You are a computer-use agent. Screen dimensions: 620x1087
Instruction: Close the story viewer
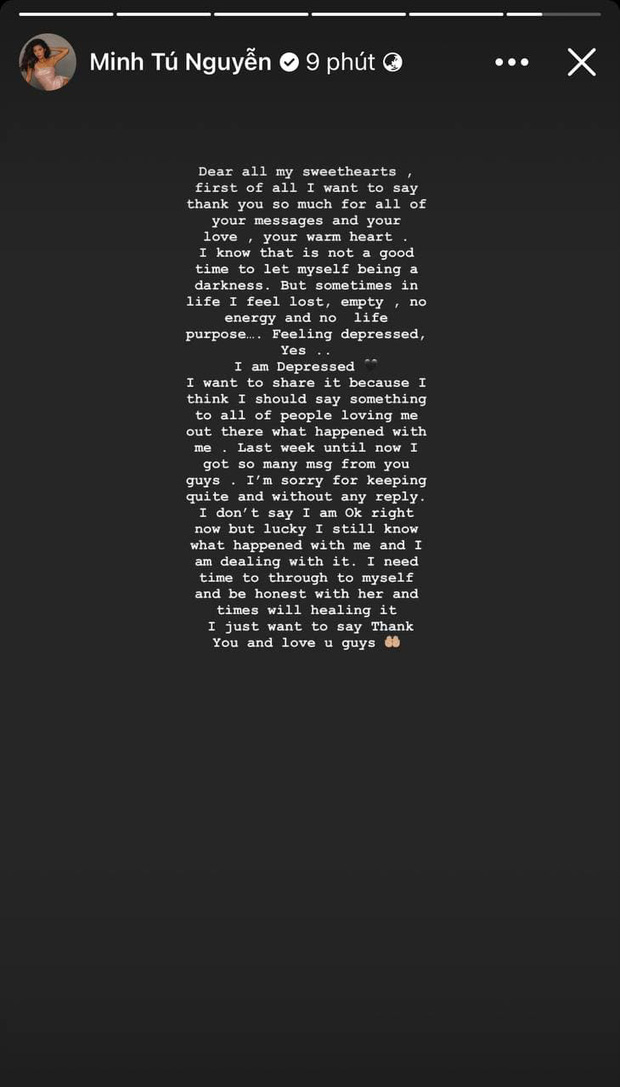click(x=581, y=62)
